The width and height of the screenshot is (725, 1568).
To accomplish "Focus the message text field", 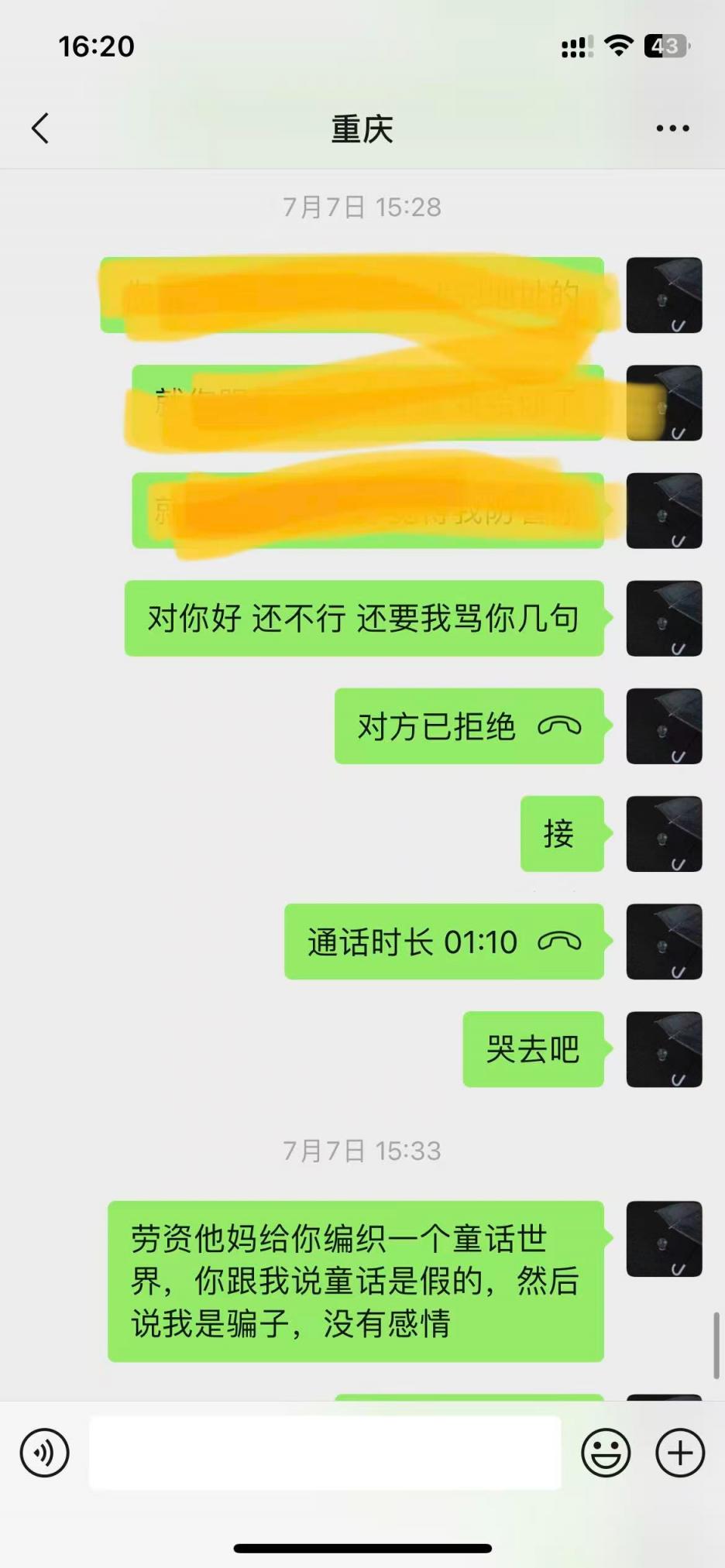I will pos(325,1453).
